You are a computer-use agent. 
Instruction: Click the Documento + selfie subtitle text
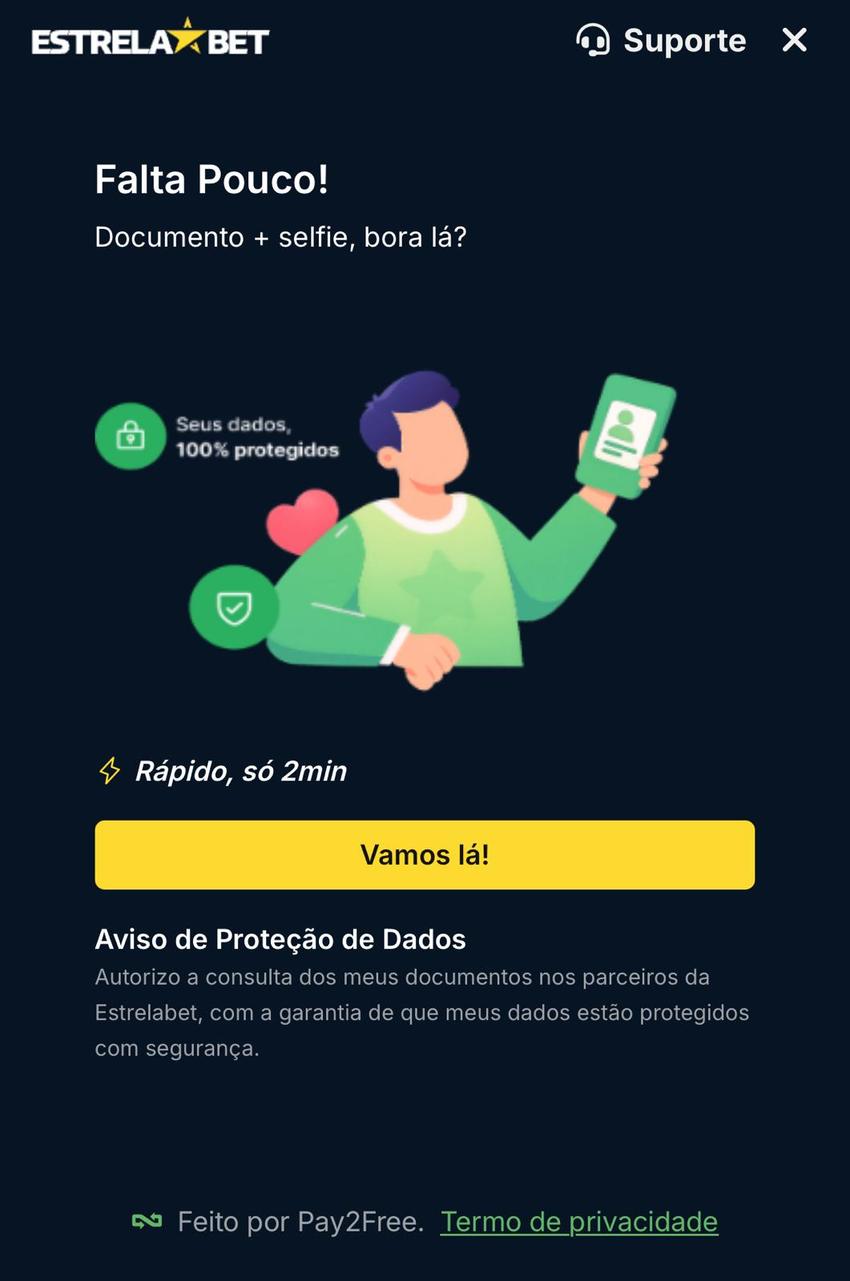pyautogui.click(x=283, y=237)
